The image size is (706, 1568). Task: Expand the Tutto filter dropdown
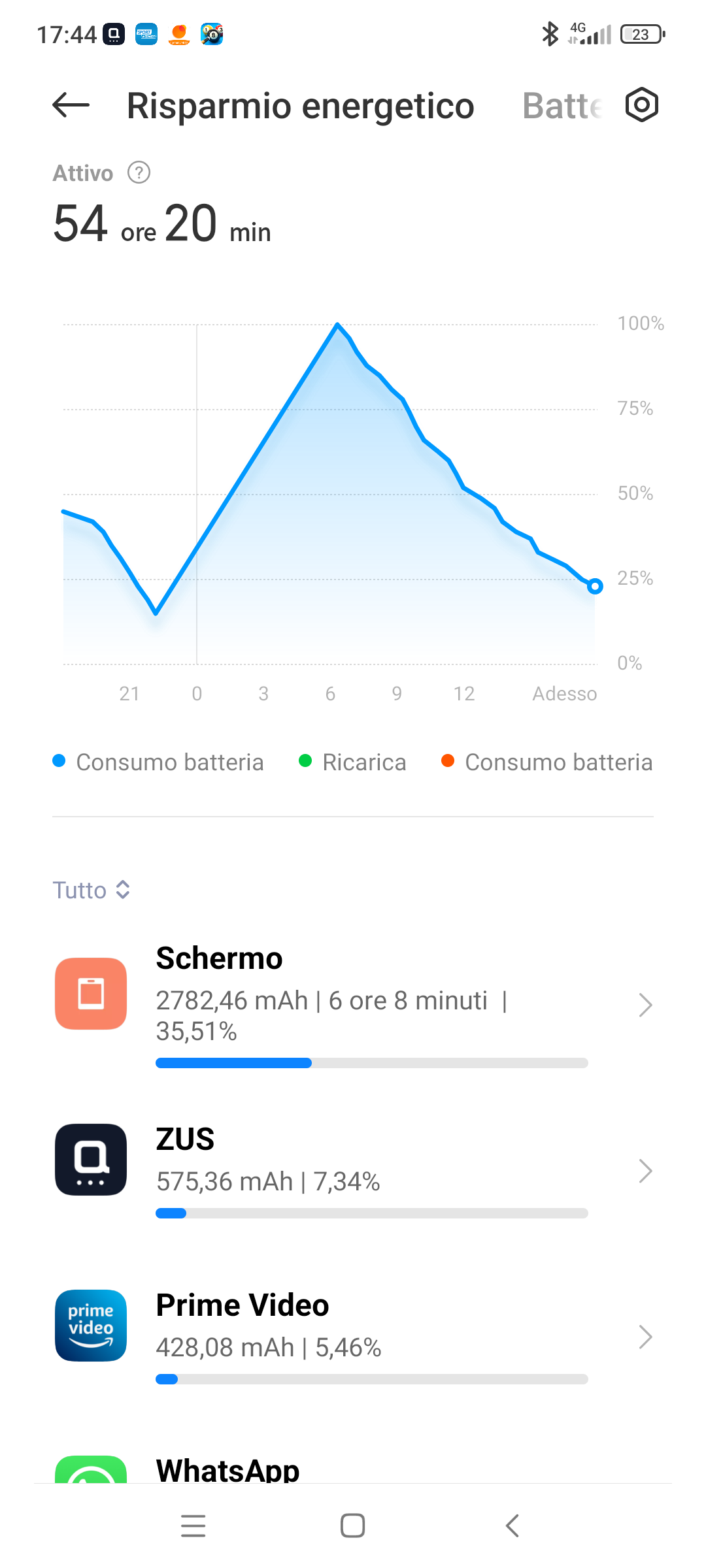click(x=92, y=890)
